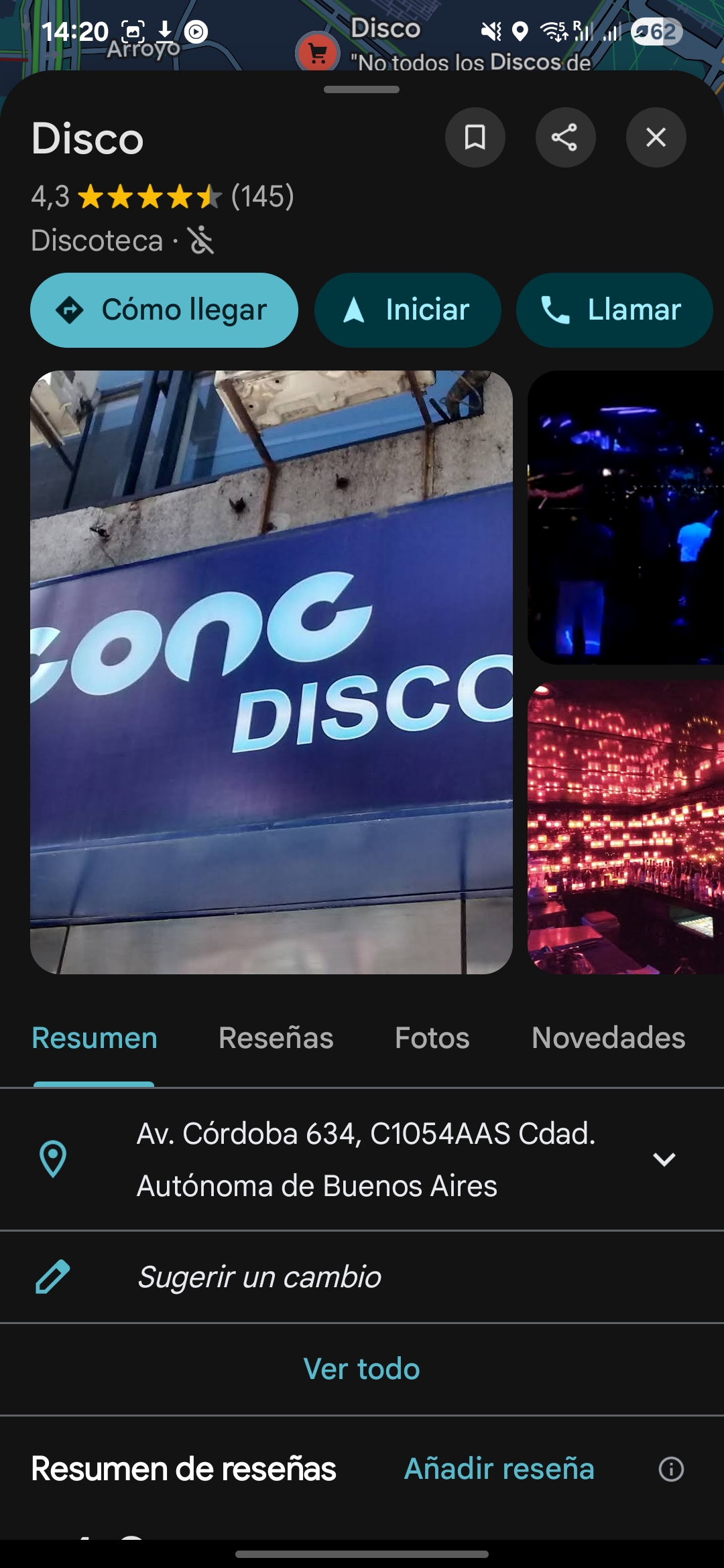Tap the shopping cart map pin
Viewport: 724px width, 1568px height.
pos(318,53)
